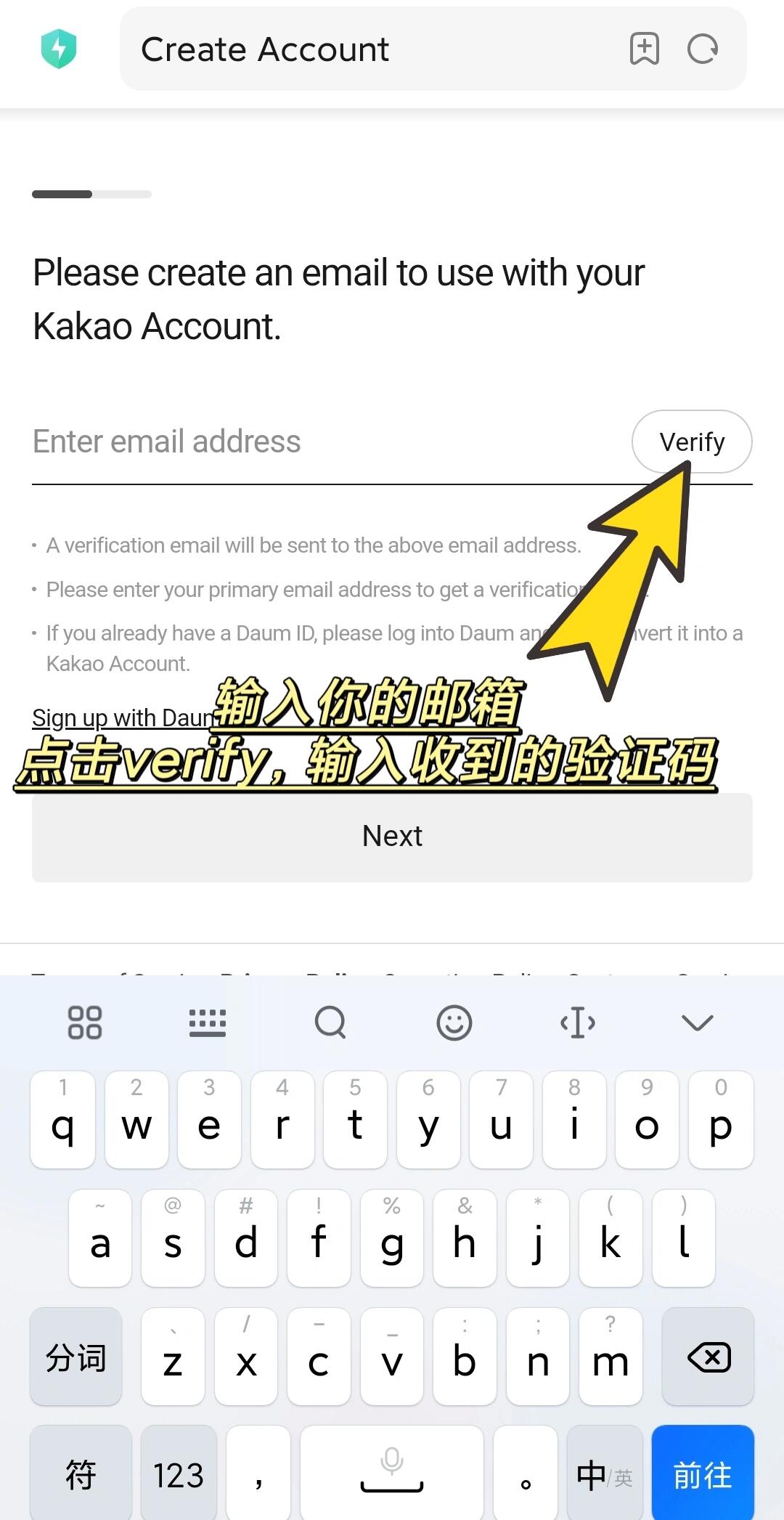Tap the Create Account address bar
The image size is (784, 1520).
[363, 49]
